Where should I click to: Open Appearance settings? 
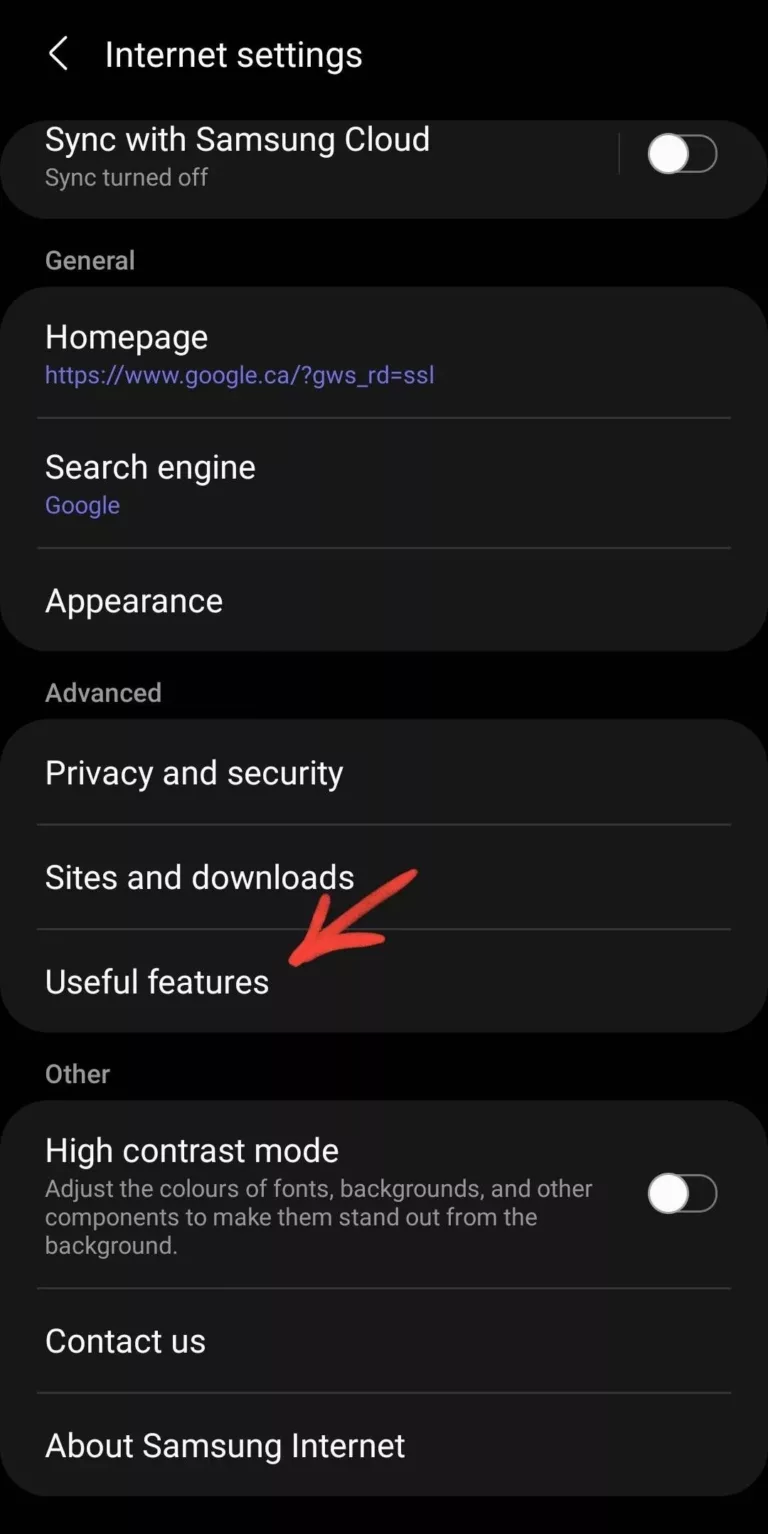133,600
